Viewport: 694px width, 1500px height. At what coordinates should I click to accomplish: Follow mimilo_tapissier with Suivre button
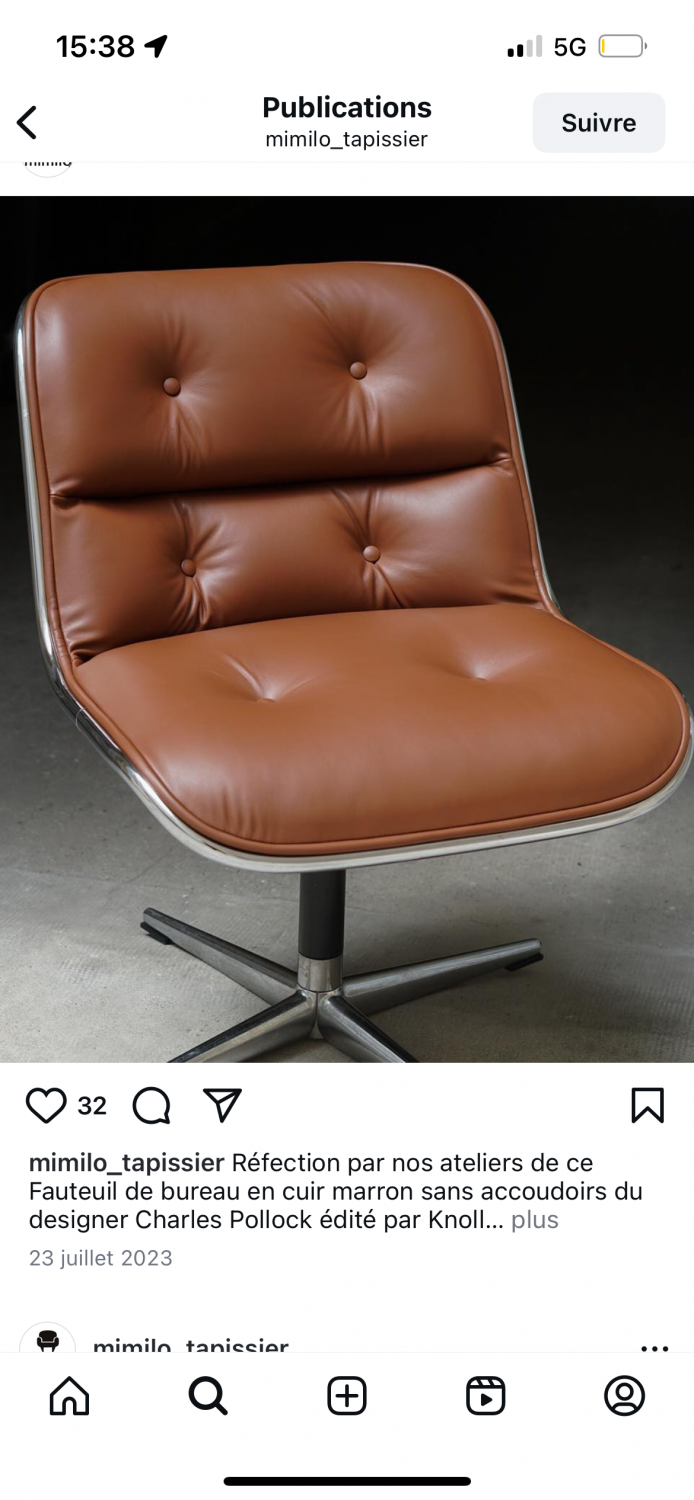pos(598,123)
